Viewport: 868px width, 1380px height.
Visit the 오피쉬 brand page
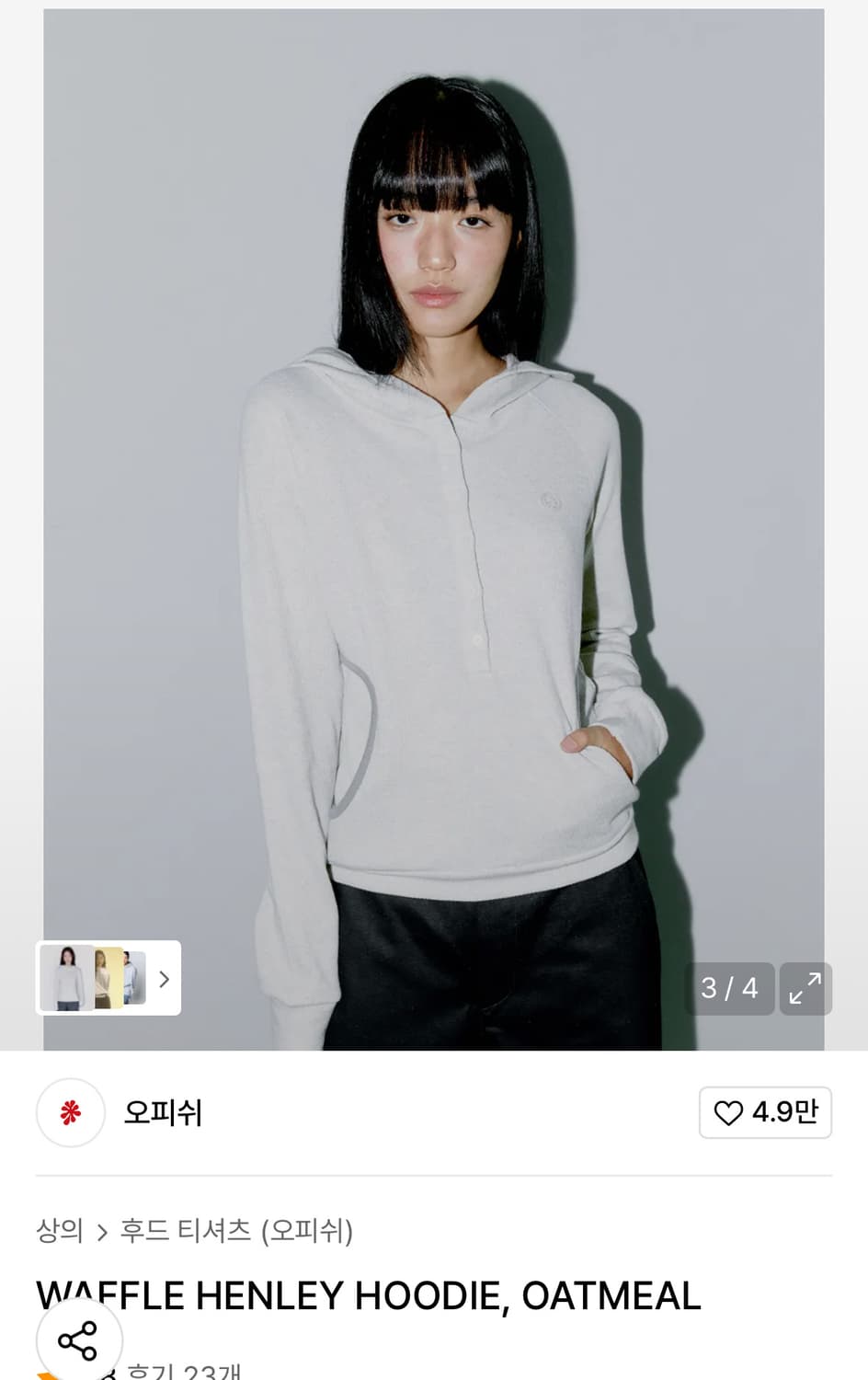(163, 1113)
